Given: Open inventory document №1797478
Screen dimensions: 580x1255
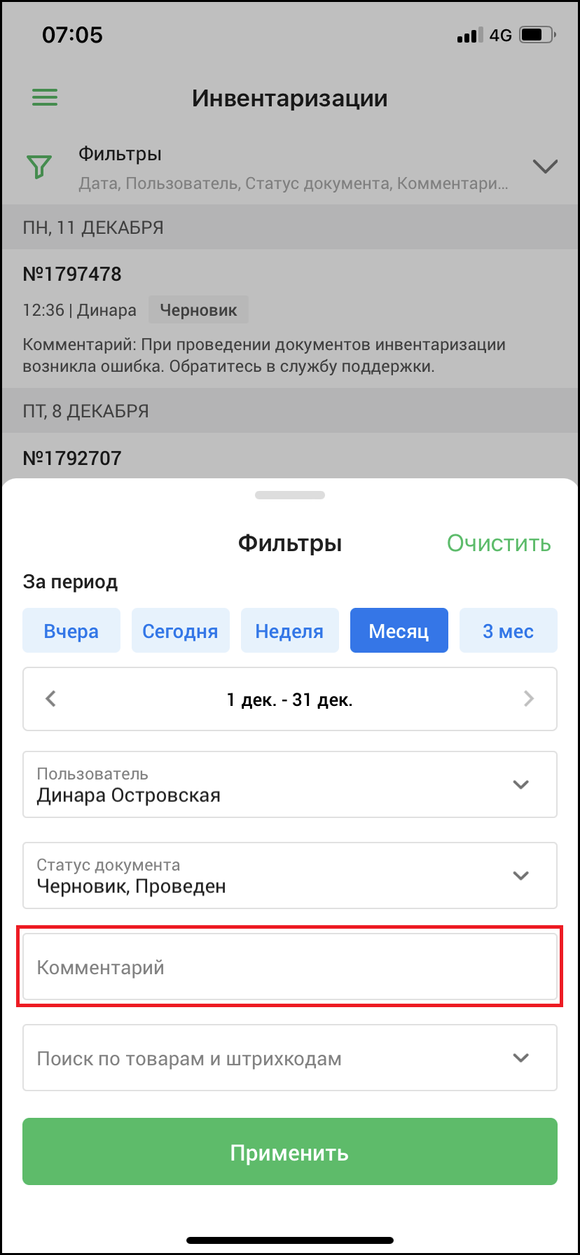Looking at the screenshot, I should click(x=290, y=319).
